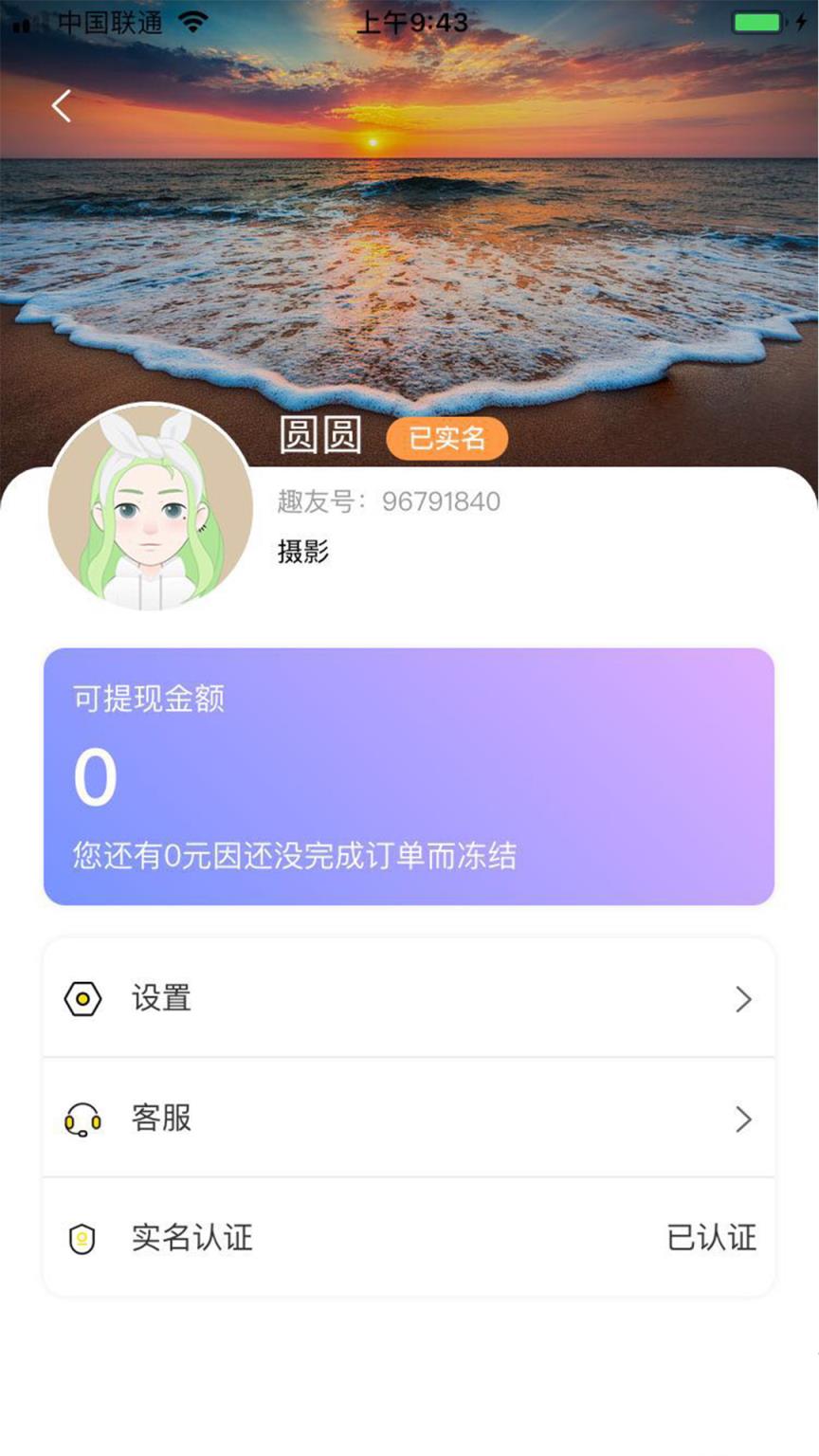Click the 实名认证 shield verification icon
Image resolution: width=819 pixels, height=1456 pixels.
[83, 1237]
